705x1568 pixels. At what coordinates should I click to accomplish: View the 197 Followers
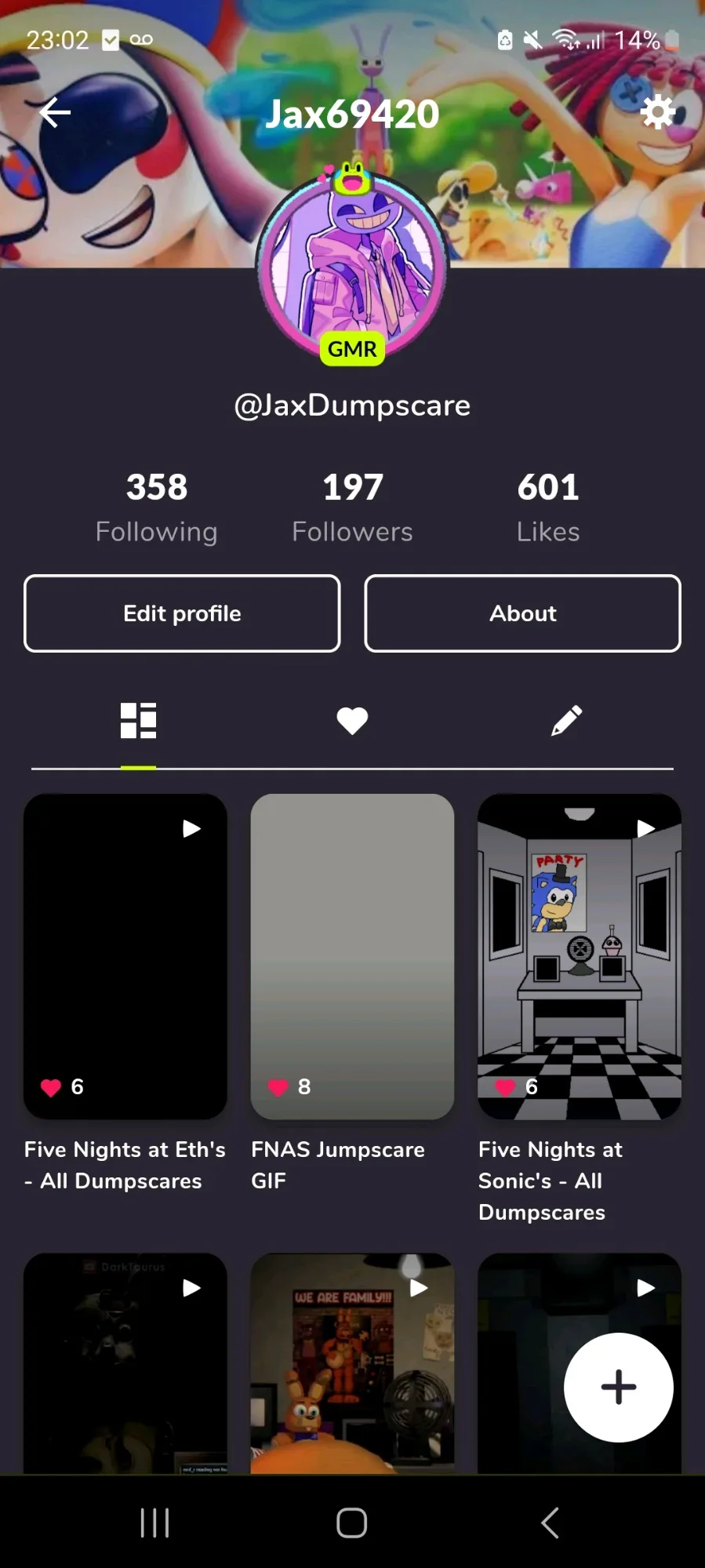click(x=352, y=508)
